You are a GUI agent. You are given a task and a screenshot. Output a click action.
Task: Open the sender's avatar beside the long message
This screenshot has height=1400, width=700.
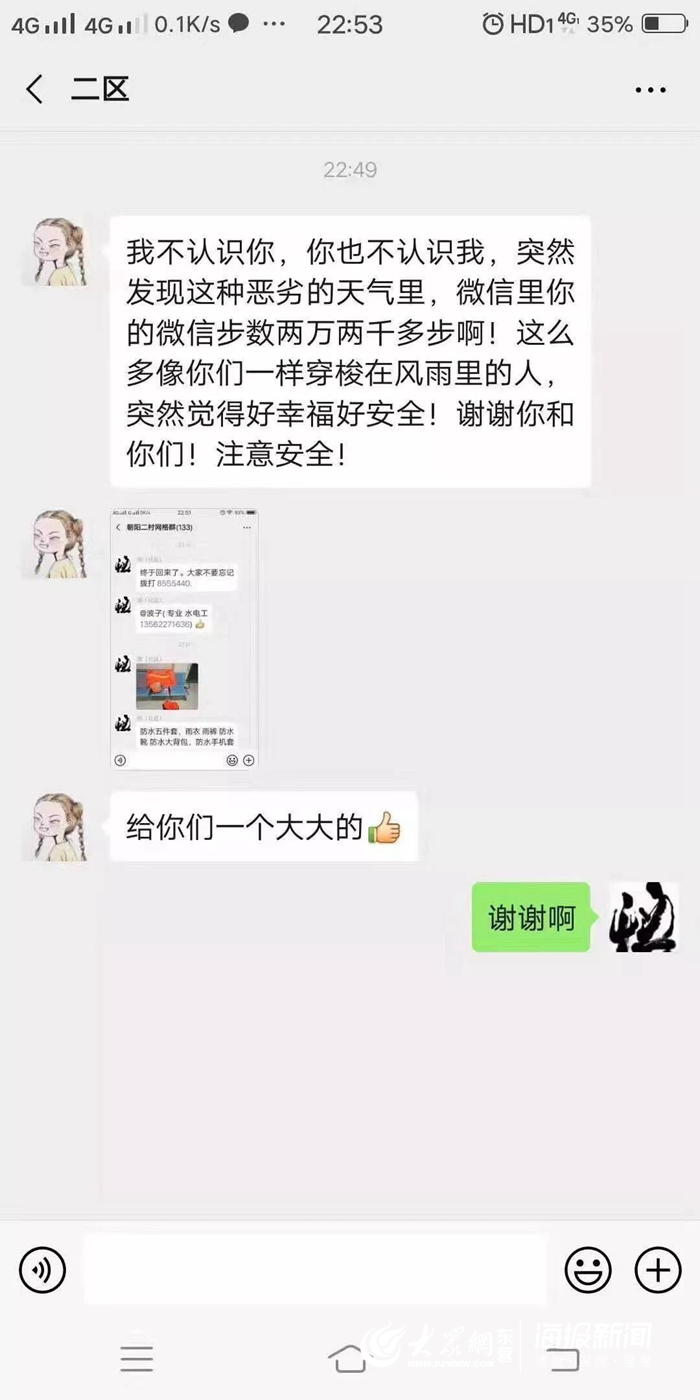tap(55, 252)
